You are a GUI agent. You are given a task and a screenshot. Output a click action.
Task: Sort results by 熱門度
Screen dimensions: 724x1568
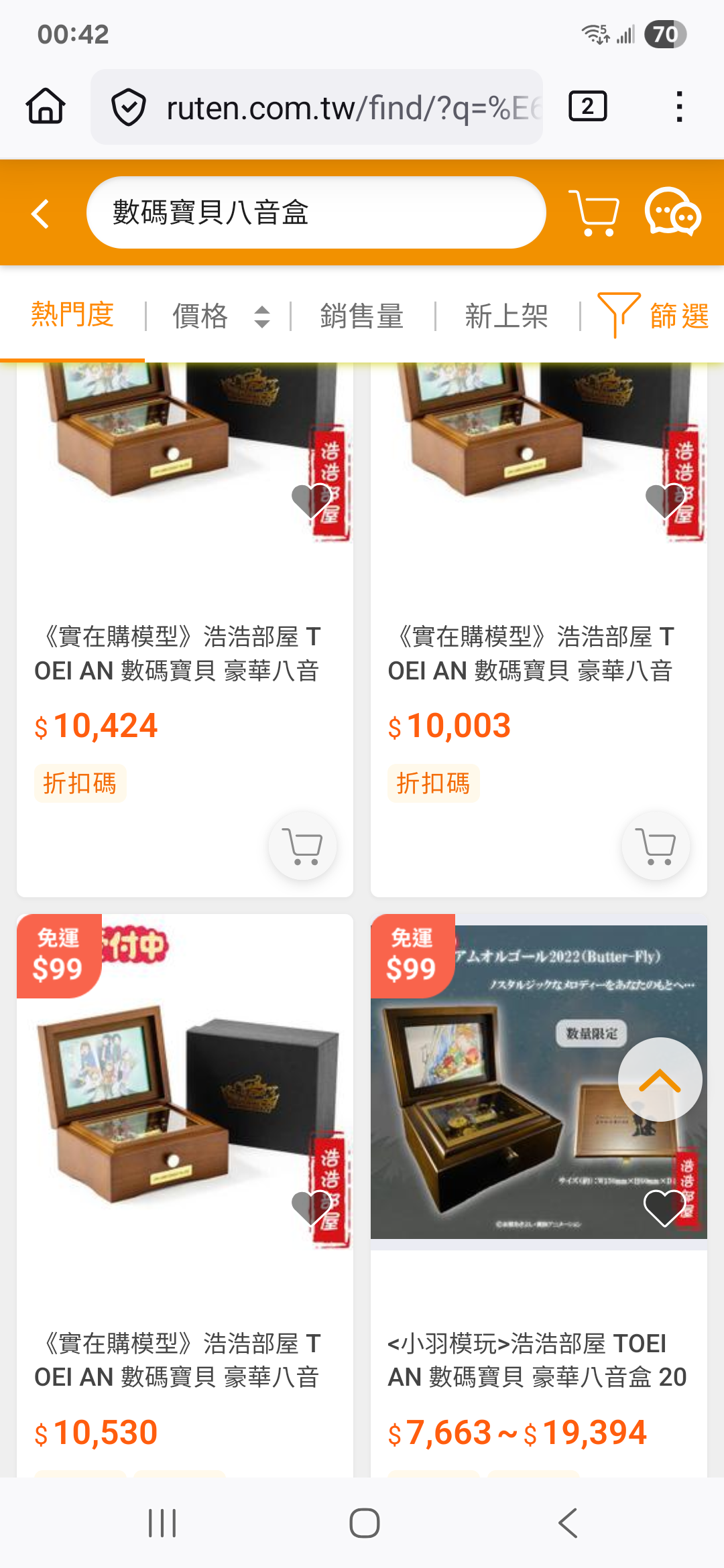(72, 315)
